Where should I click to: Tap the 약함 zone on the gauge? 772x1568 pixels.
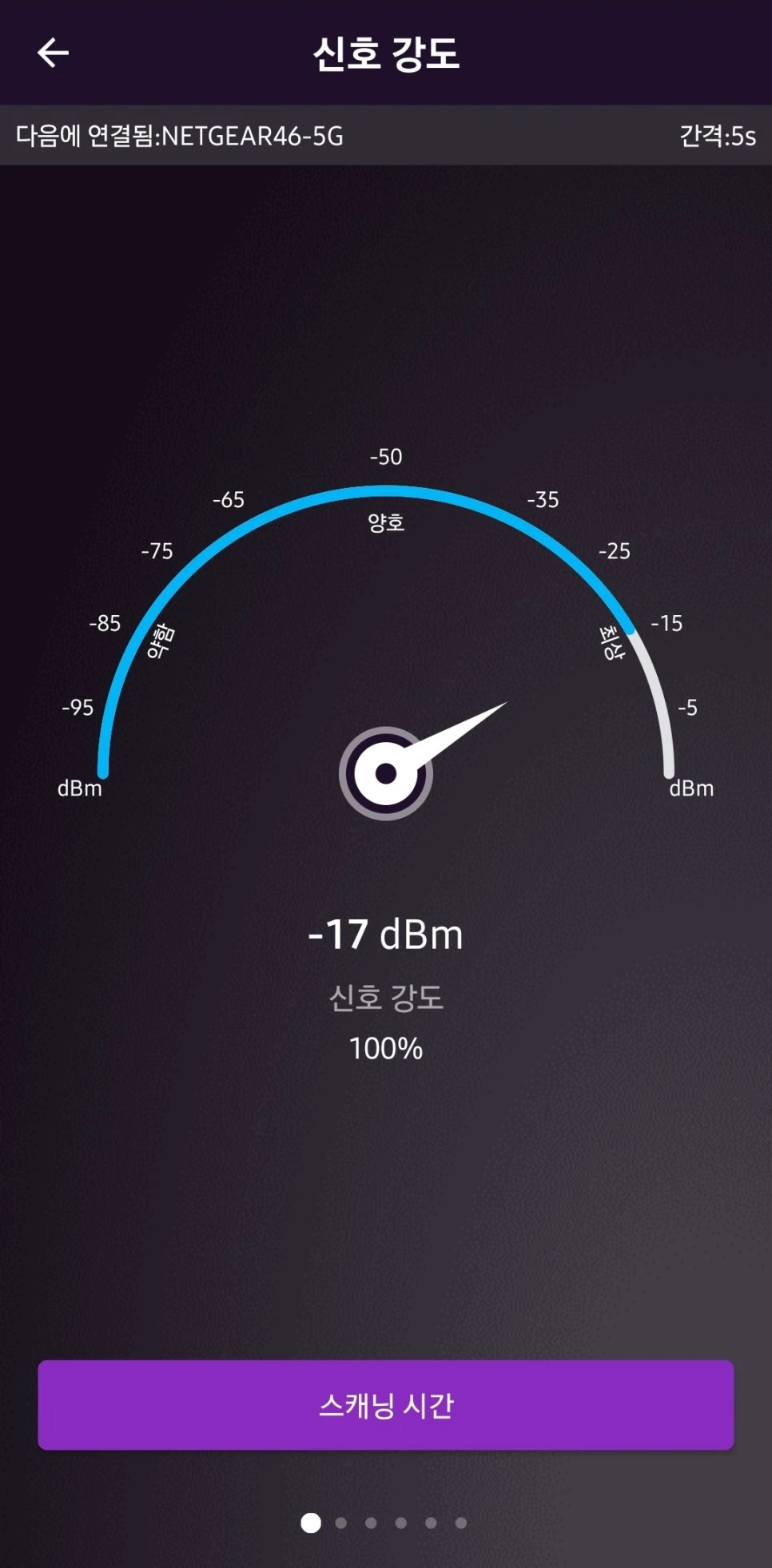[160, 641]
